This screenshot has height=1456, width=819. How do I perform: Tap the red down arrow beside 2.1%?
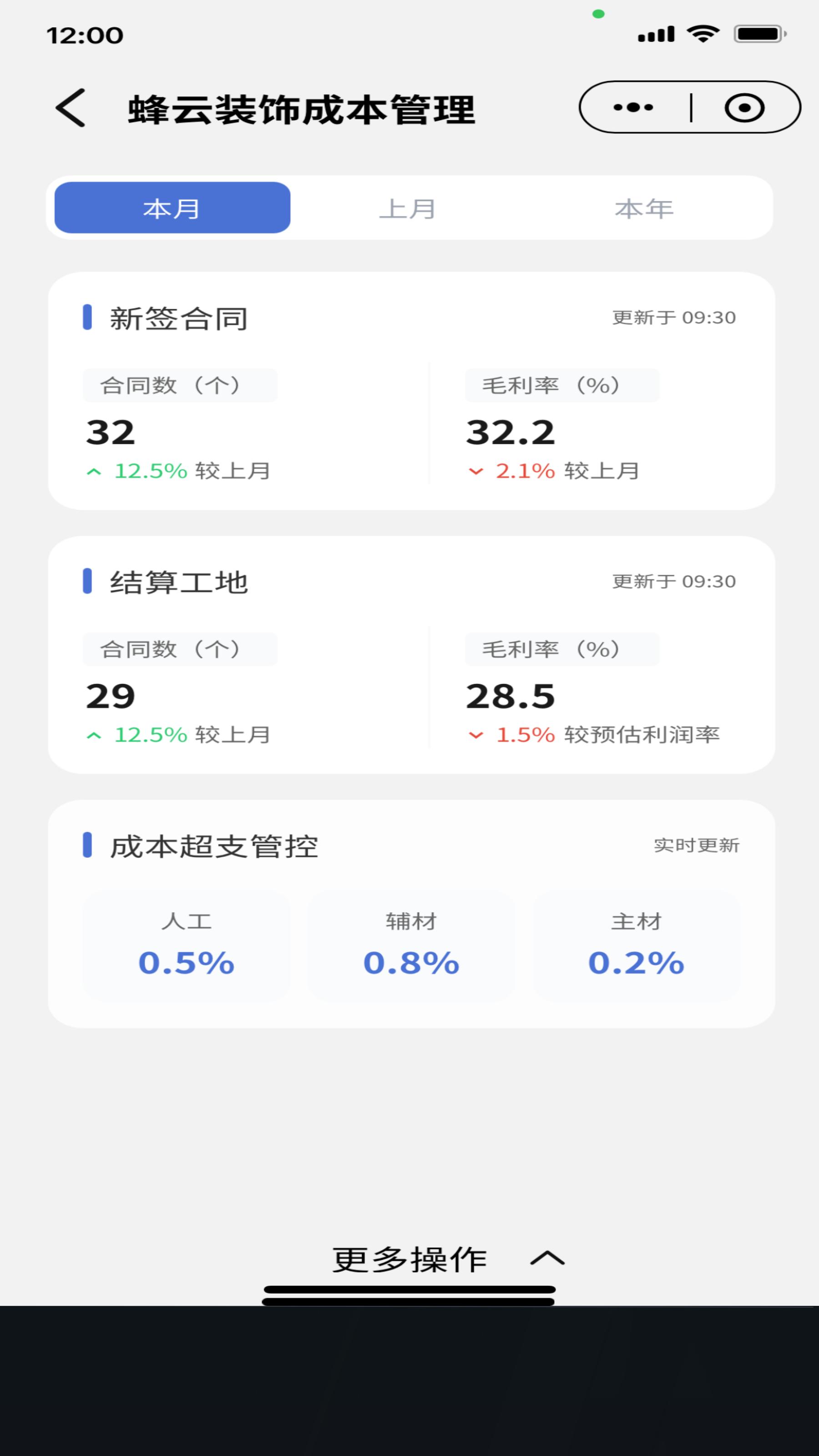(x=476, y=471)
